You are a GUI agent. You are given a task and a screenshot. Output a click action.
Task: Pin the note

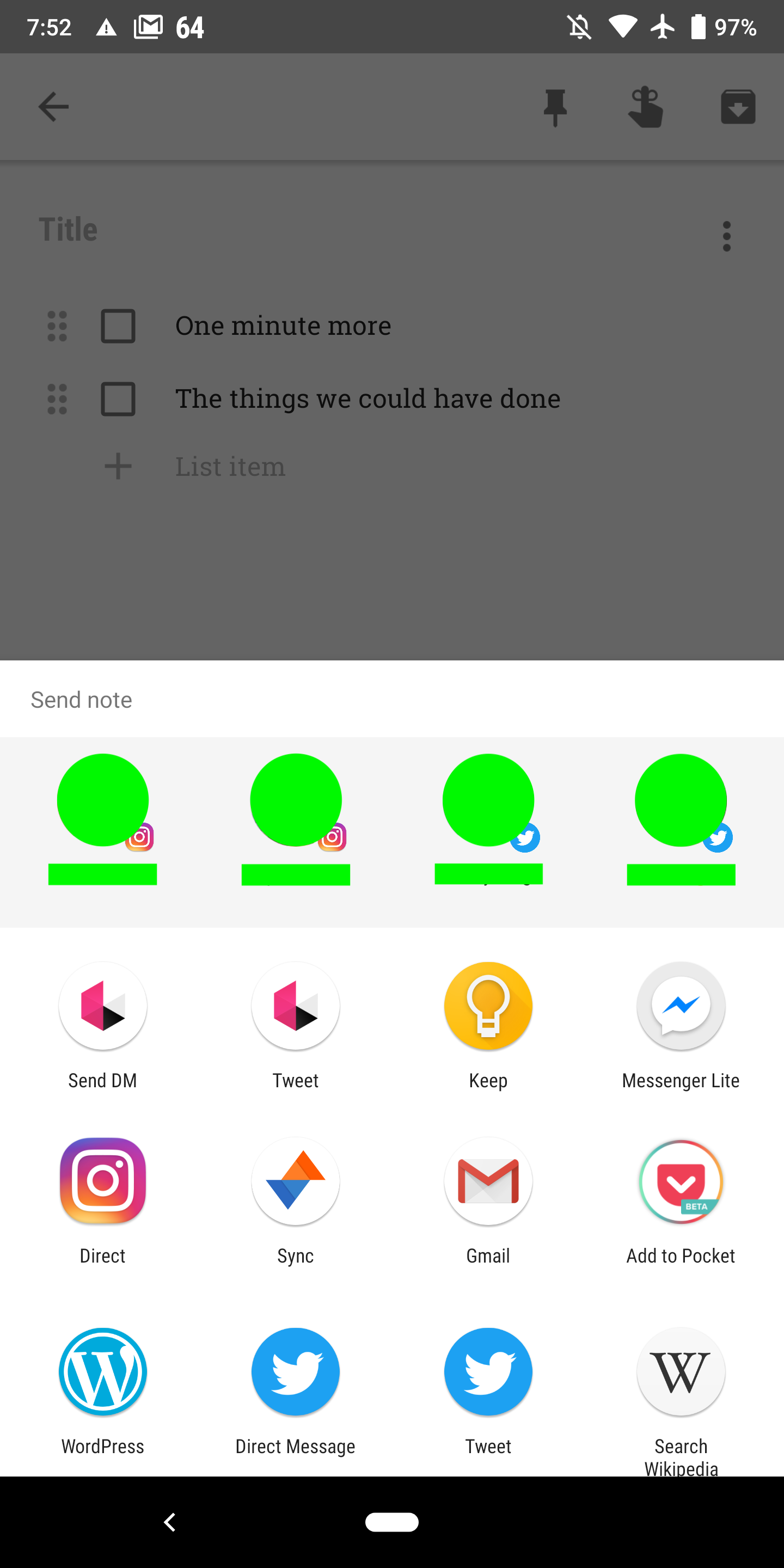[555, 107]
